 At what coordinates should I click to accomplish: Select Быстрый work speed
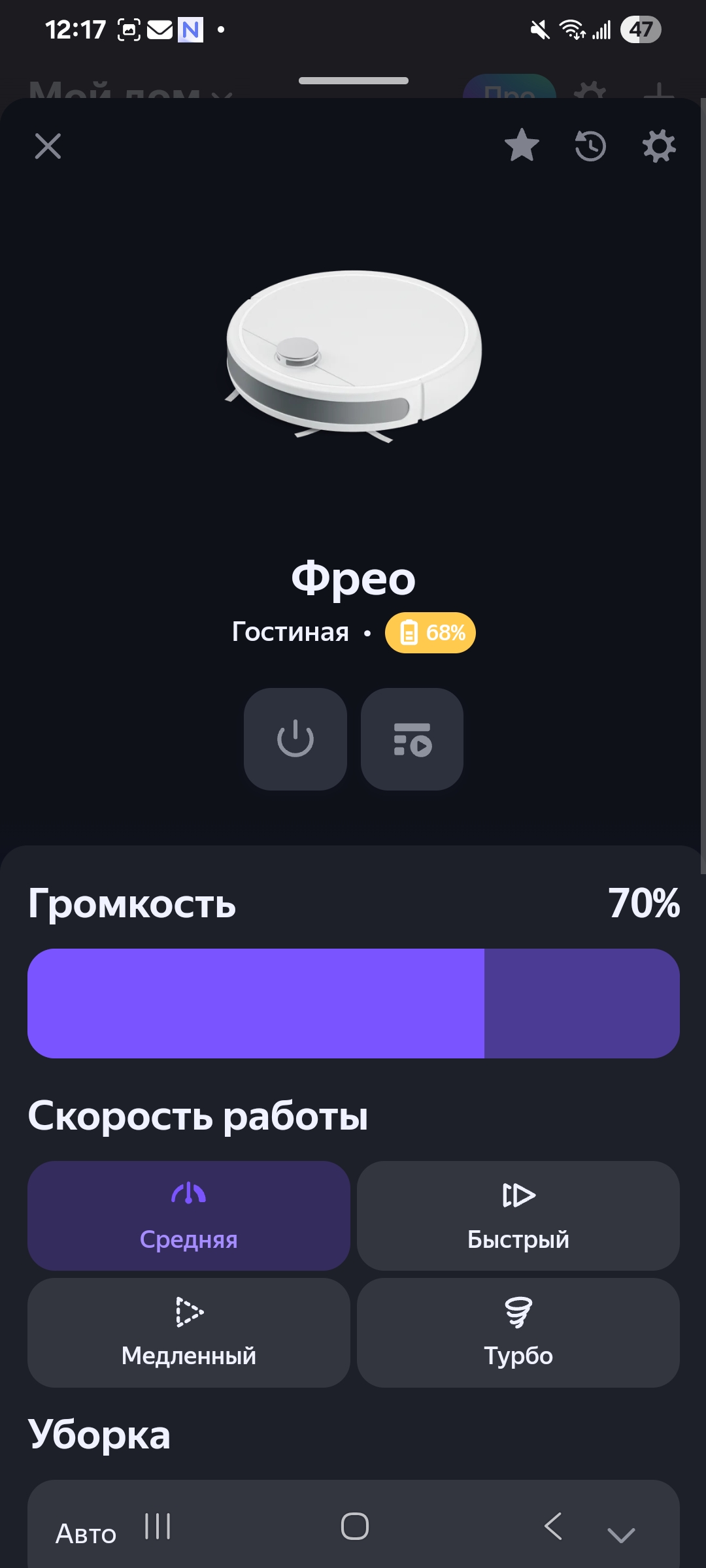(518, 1216)
